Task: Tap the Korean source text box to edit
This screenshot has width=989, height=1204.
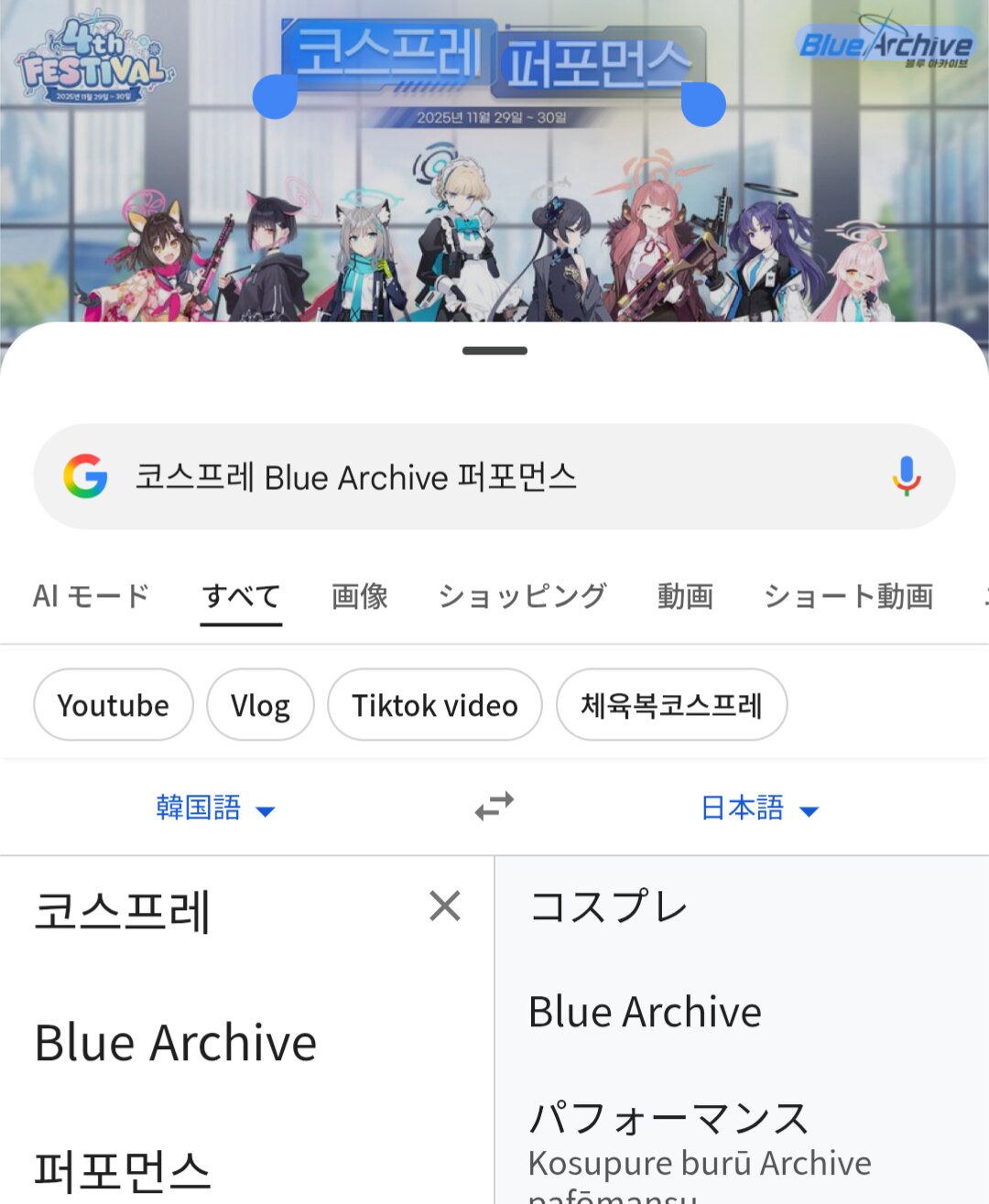Action: (229, 1030)
